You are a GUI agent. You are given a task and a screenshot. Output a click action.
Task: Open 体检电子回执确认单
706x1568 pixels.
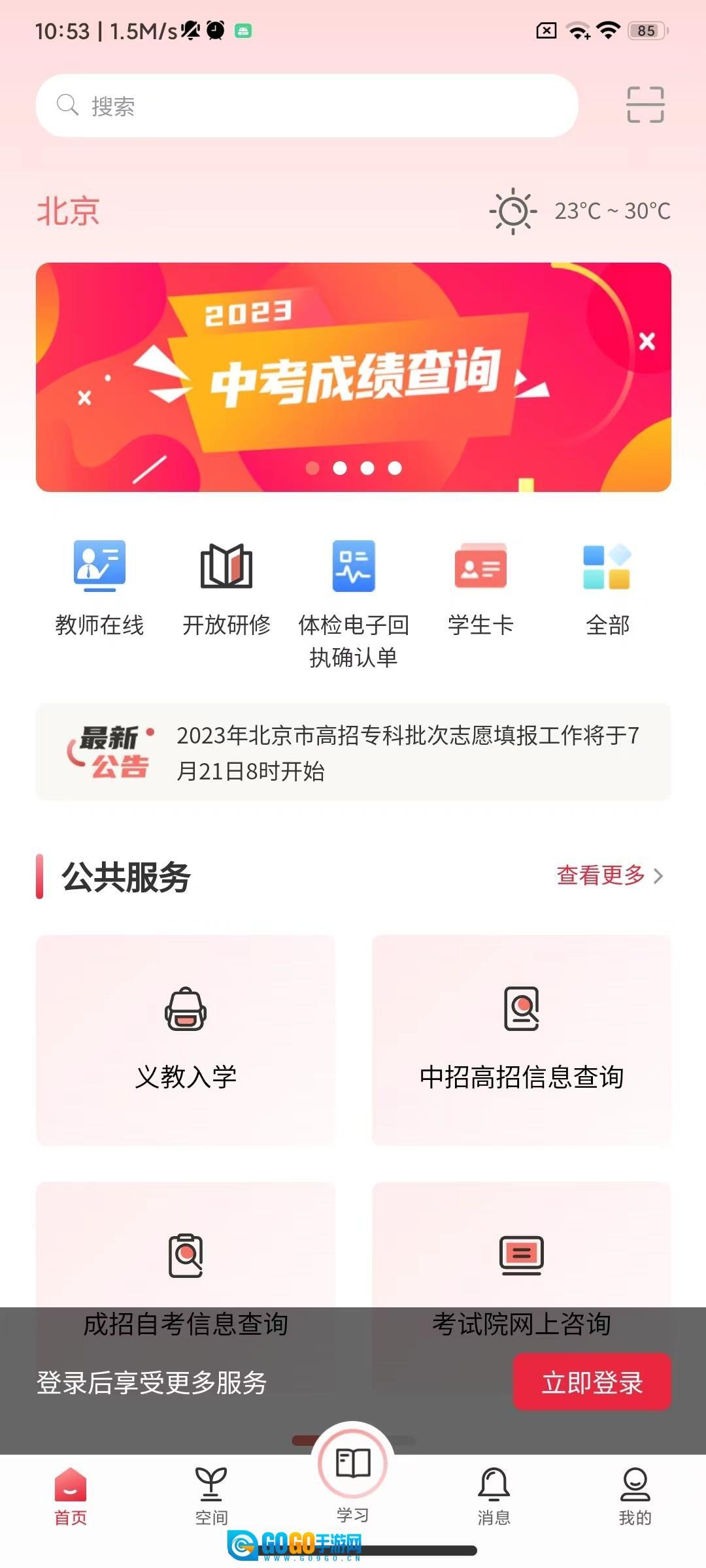tap(353, 601)
